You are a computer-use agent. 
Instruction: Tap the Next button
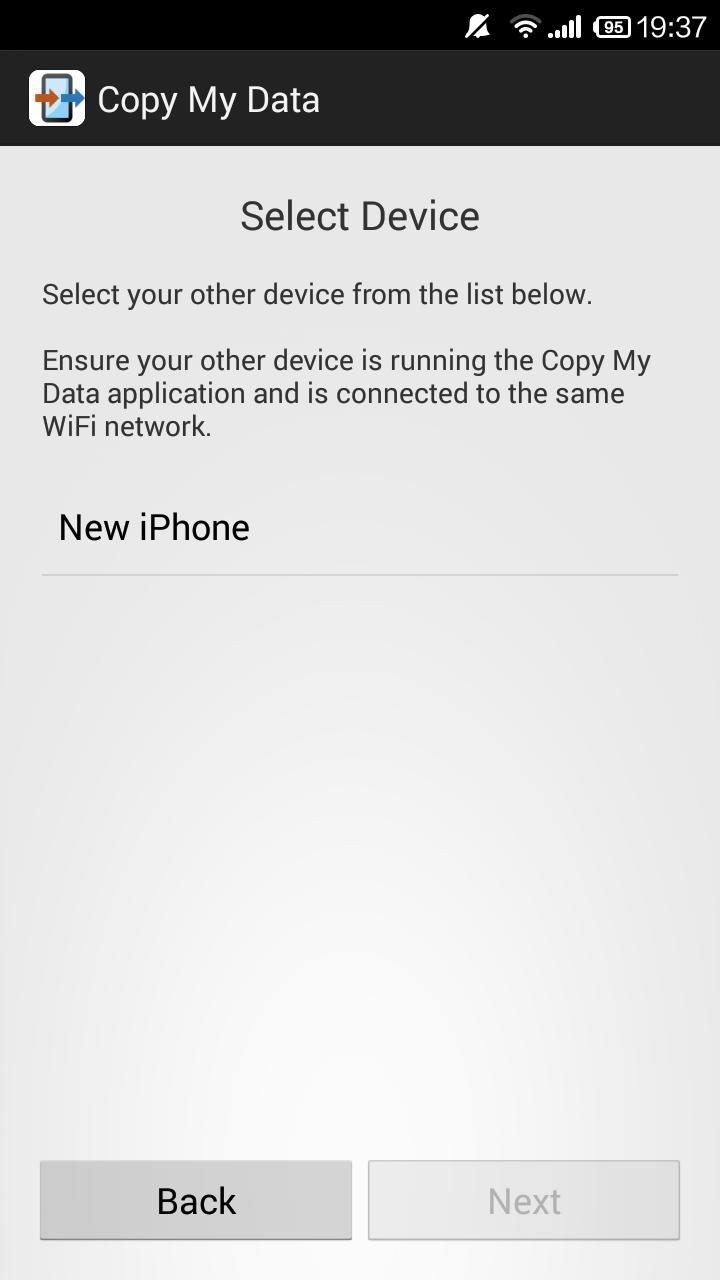click(524, 1200)
